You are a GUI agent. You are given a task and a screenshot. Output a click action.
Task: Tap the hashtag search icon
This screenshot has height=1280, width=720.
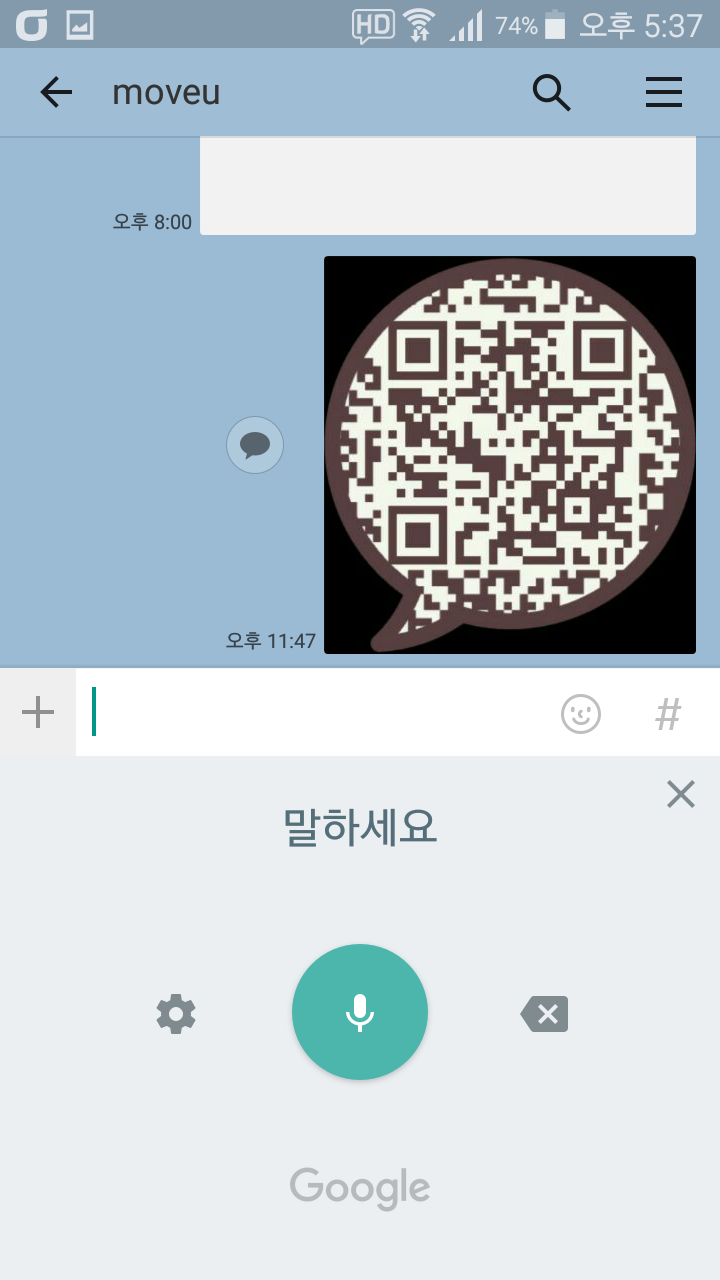pyautogui.click(x=668, y=714)
